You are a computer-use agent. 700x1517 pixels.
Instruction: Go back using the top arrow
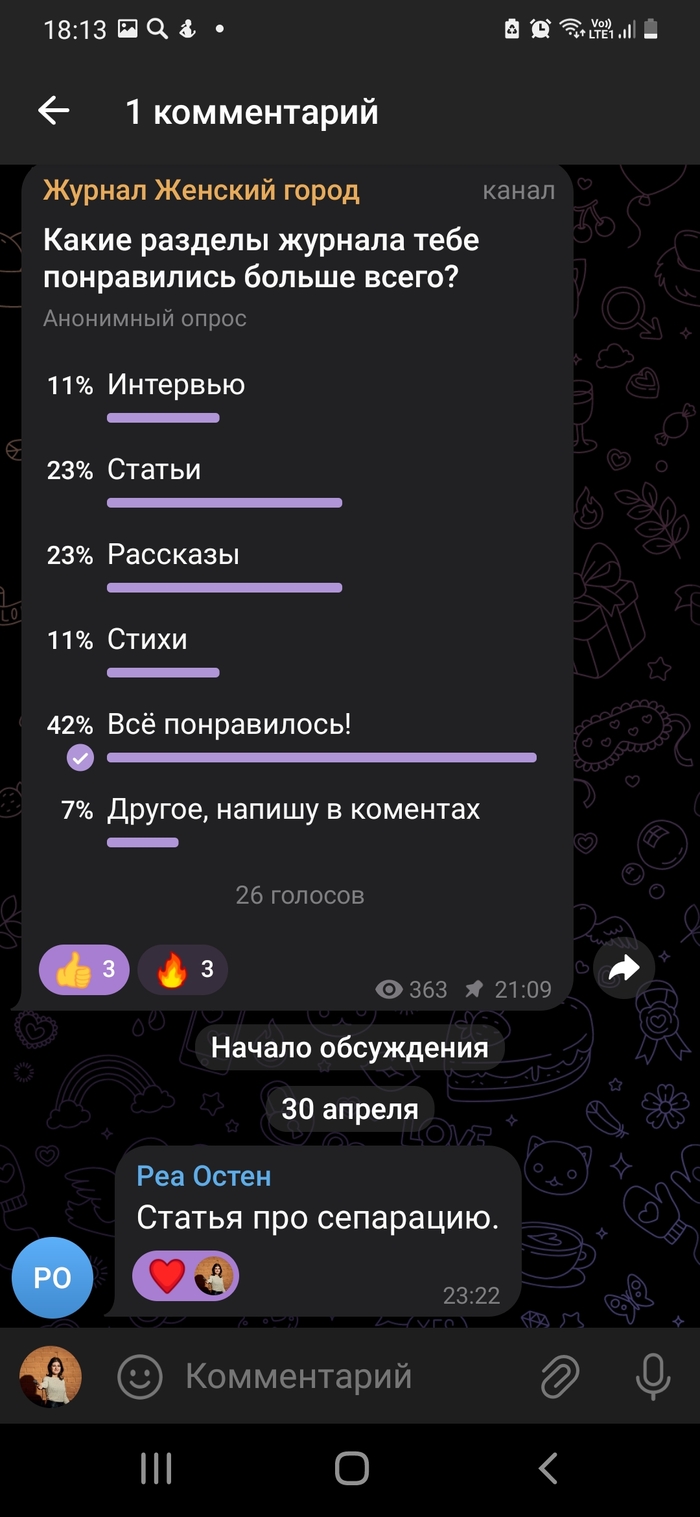click(53, 111)
